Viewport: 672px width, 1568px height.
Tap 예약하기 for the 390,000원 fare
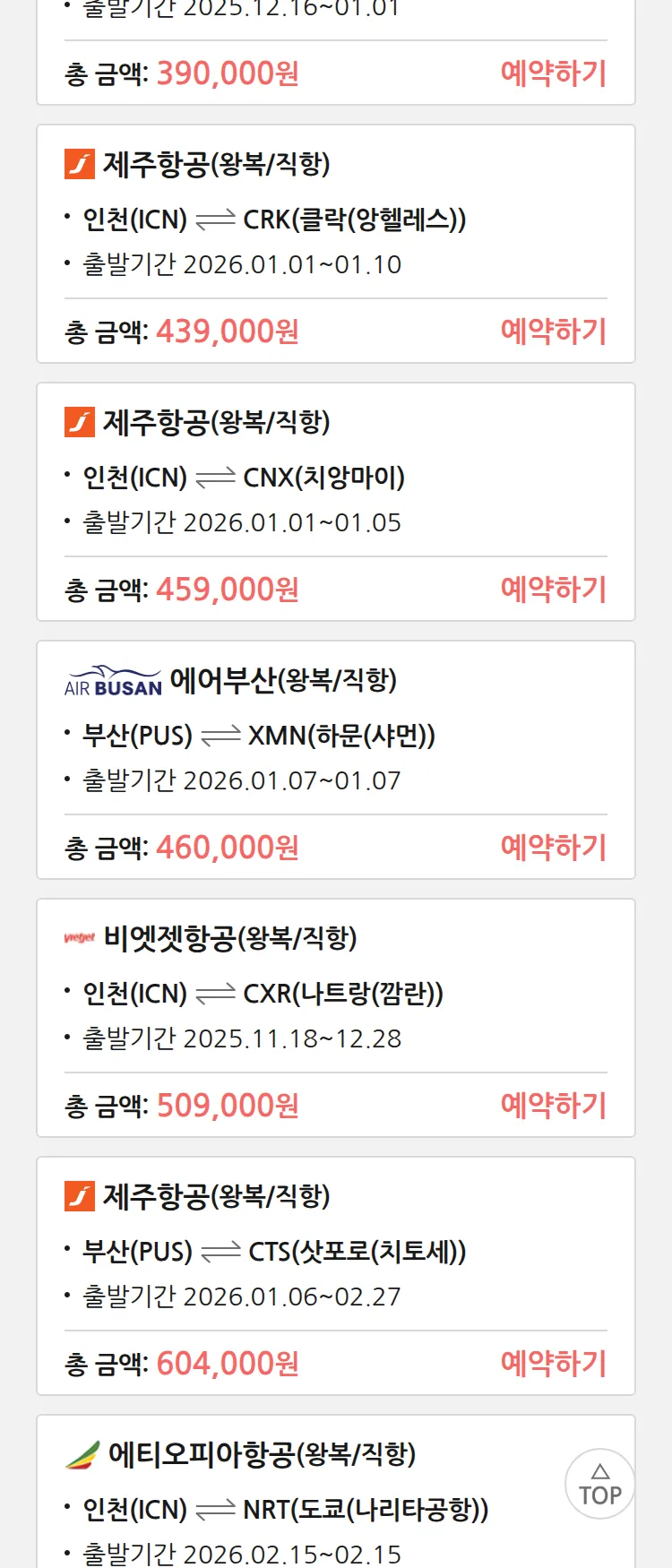(553, 73)
